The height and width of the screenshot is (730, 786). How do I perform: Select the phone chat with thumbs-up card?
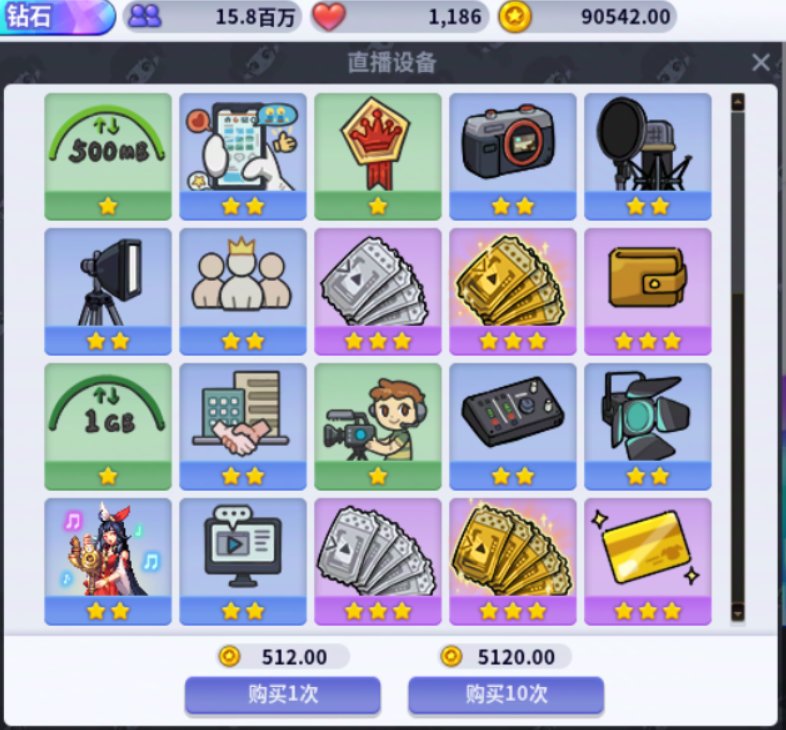243,155
